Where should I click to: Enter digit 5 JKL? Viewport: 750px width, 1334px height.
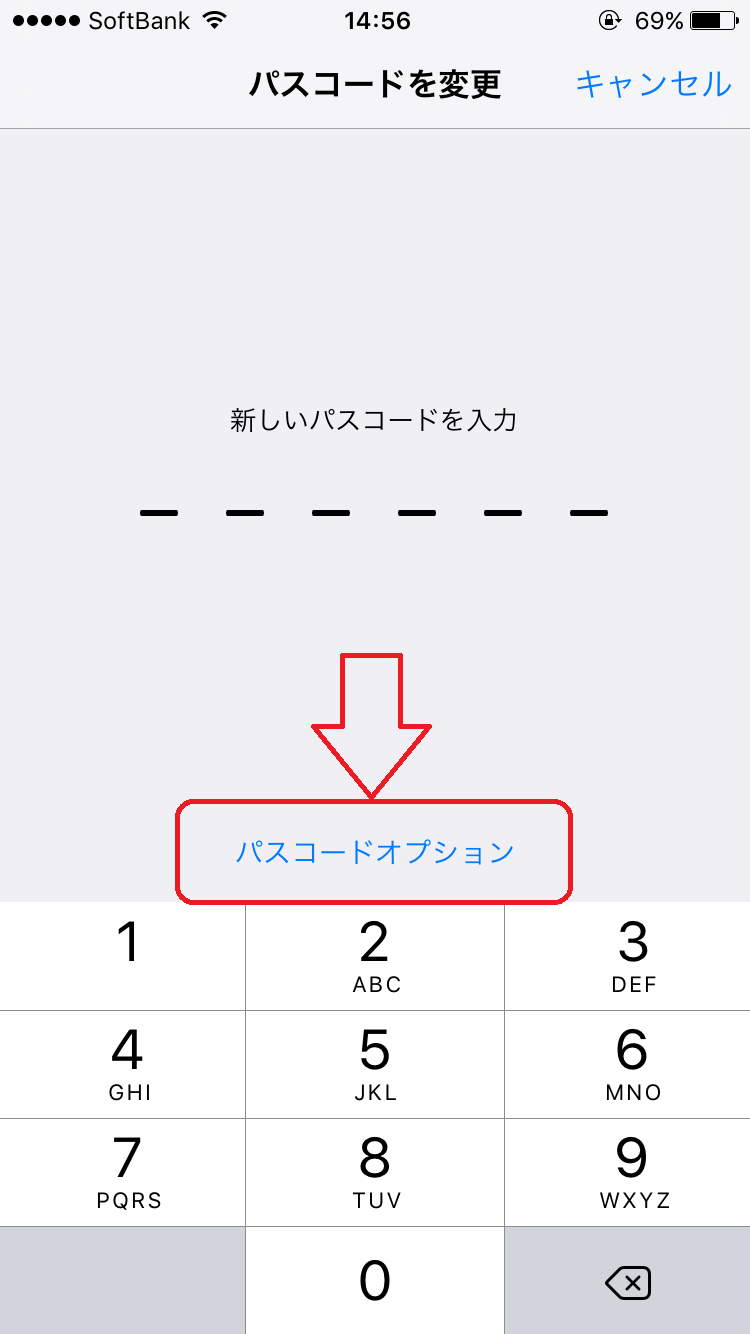(x=375, y=1064)
